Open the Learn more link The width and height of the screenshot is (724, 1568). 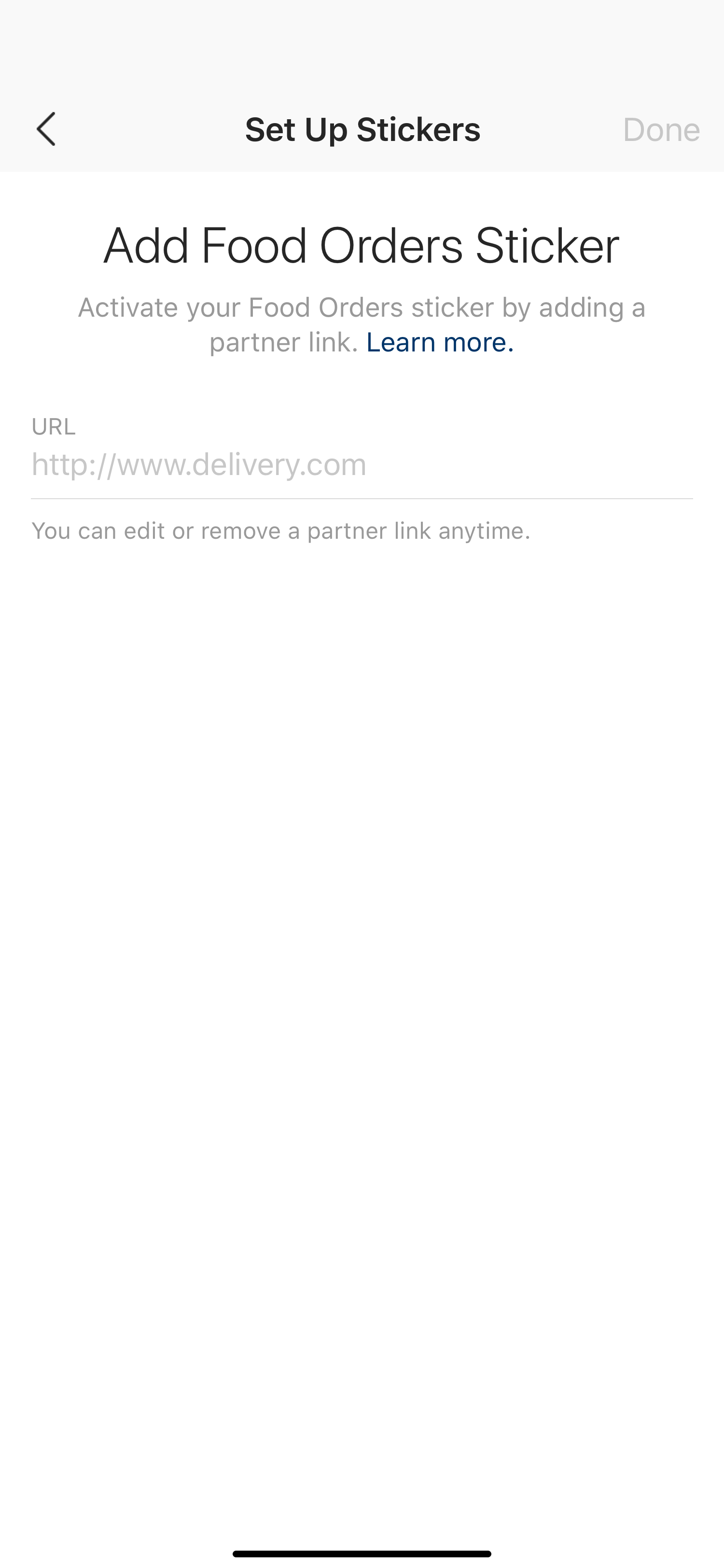click(x=440, y=342)
